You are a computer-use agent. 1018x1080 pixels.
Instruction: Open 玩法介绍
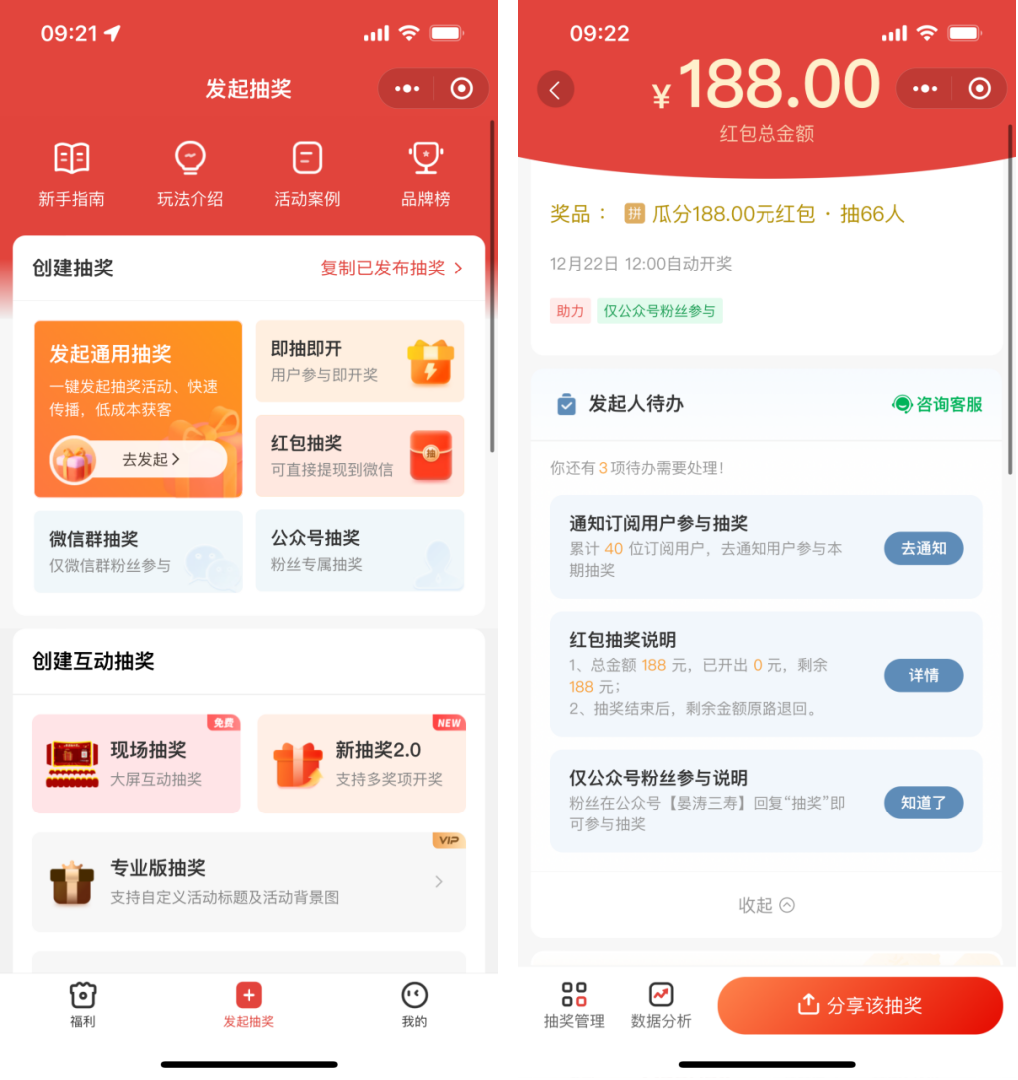(x=189, y=174)
